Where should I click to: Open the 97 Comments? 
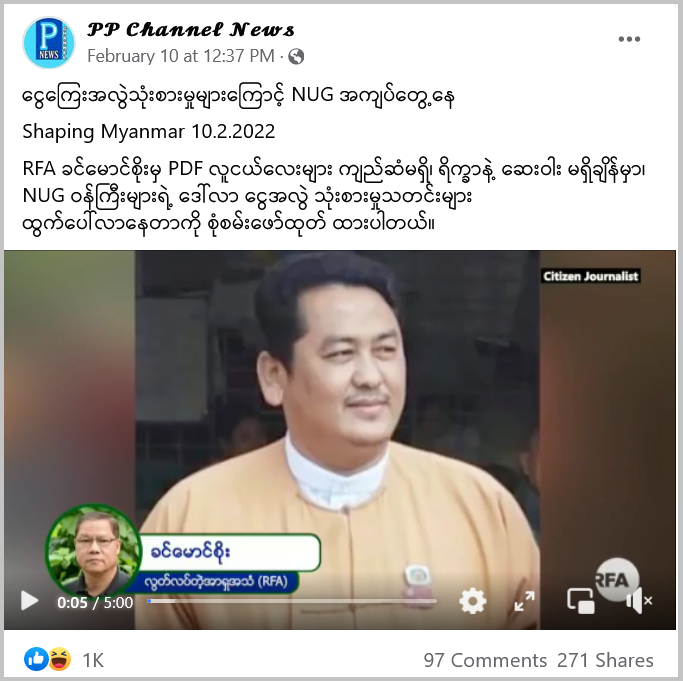click(x=485, y=660)
